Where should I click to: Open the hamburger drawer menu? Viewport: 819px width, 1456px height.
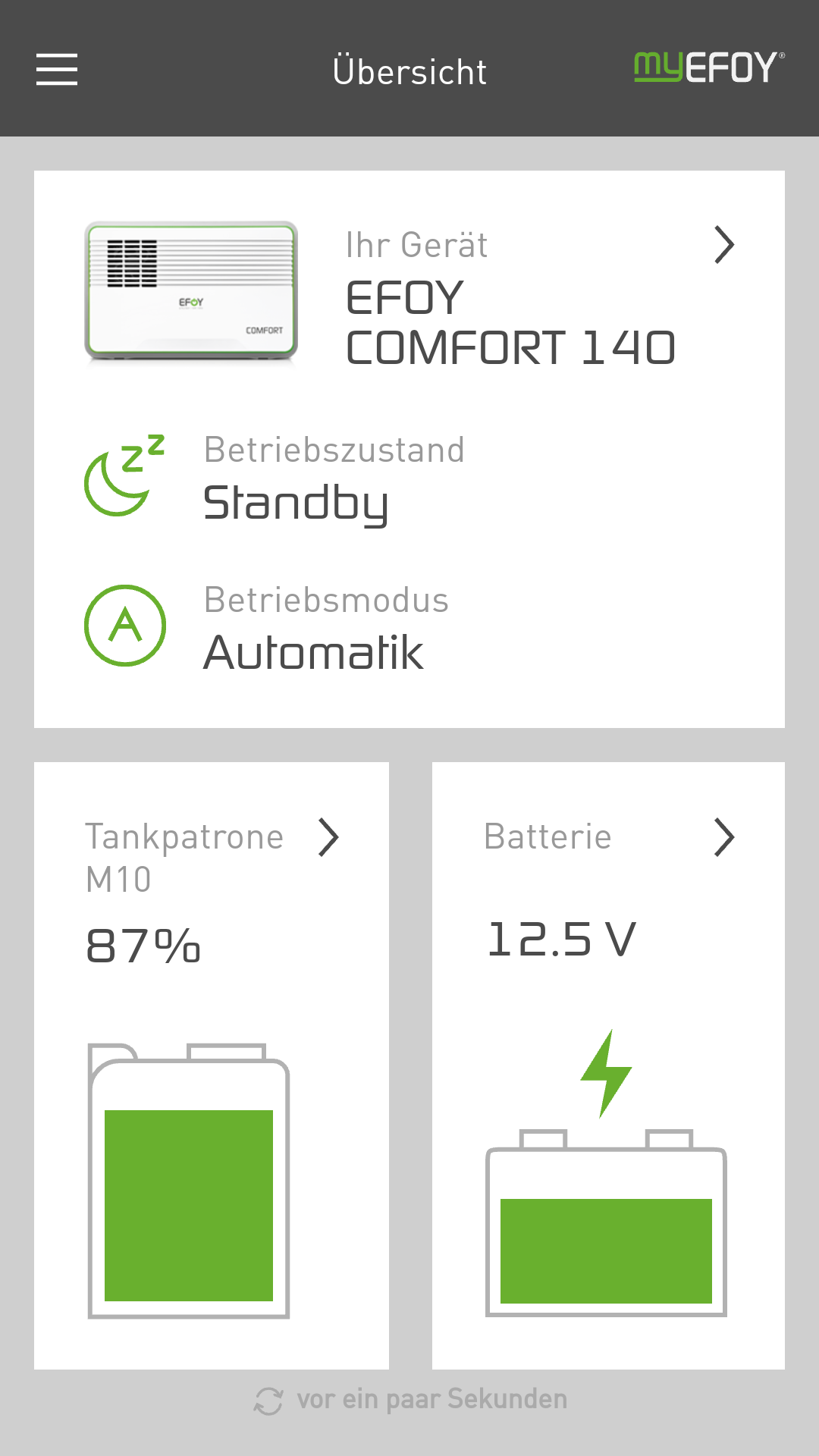(57, 70)
